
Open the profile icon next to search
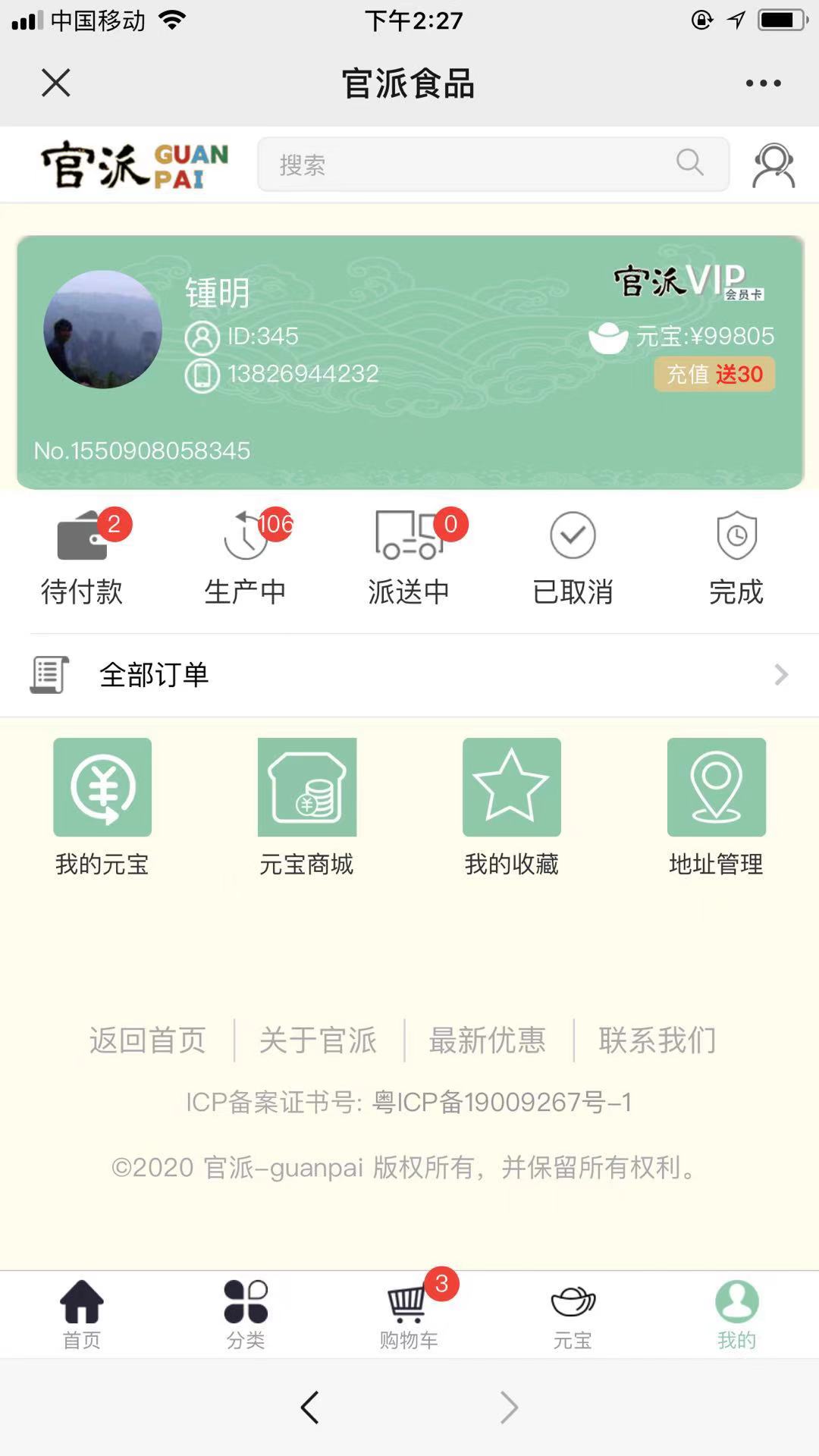tap(773, 165)
